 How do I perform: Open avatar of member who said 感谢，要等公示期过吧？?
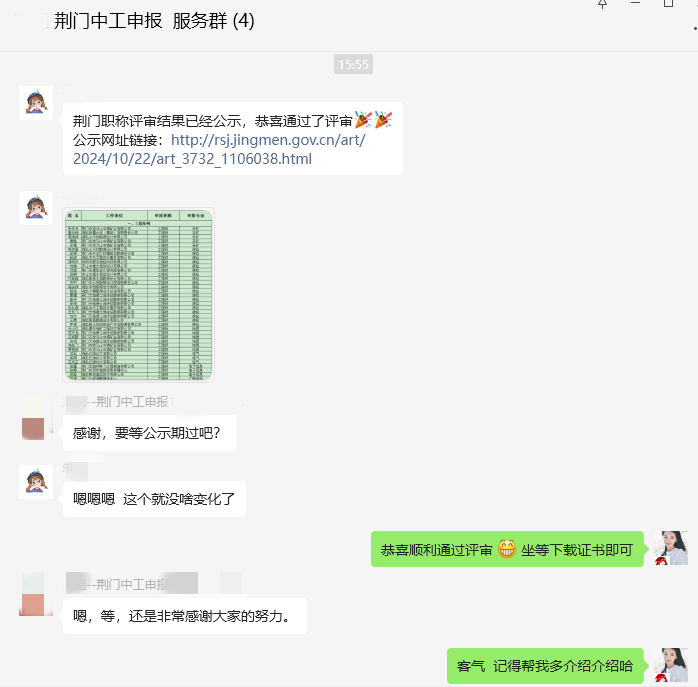(x=36, y=418)
